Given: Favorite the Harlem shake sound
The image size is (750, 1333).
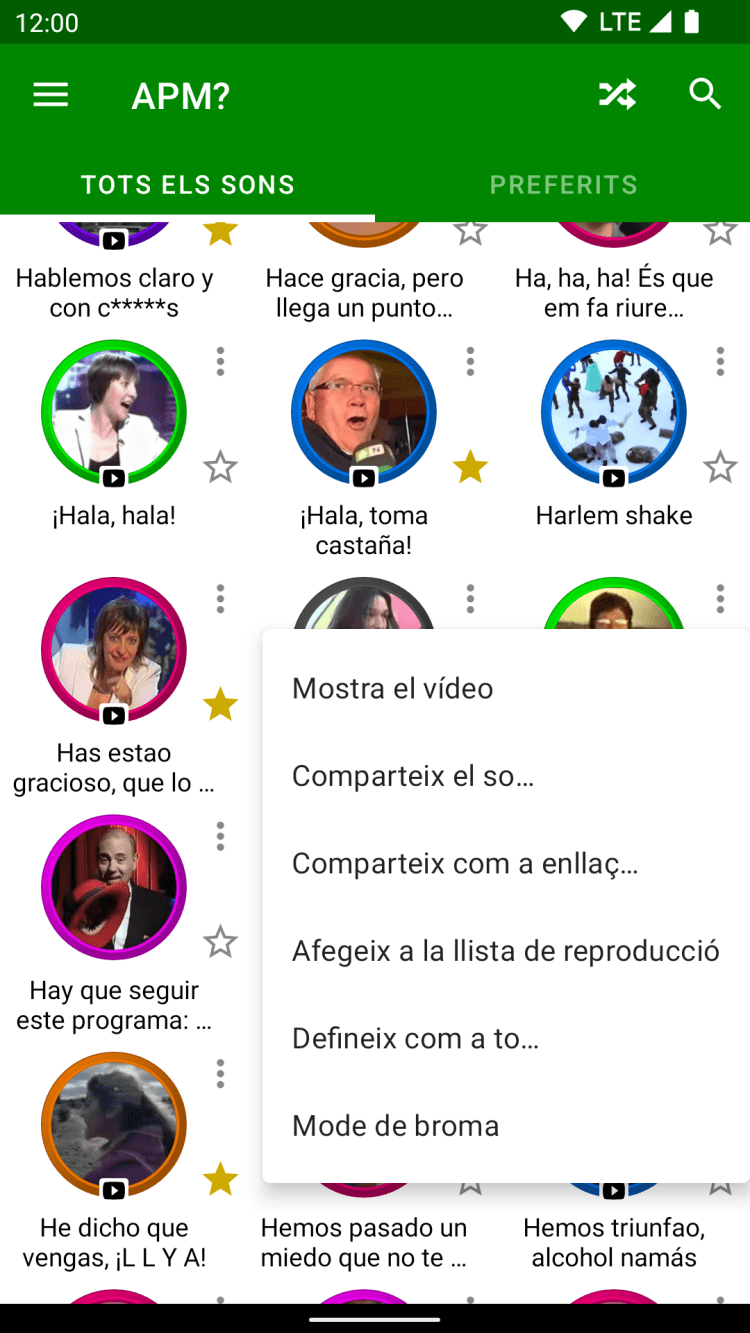Looking at the screenshot, I should pyautogui.click(x=720, y=467).
